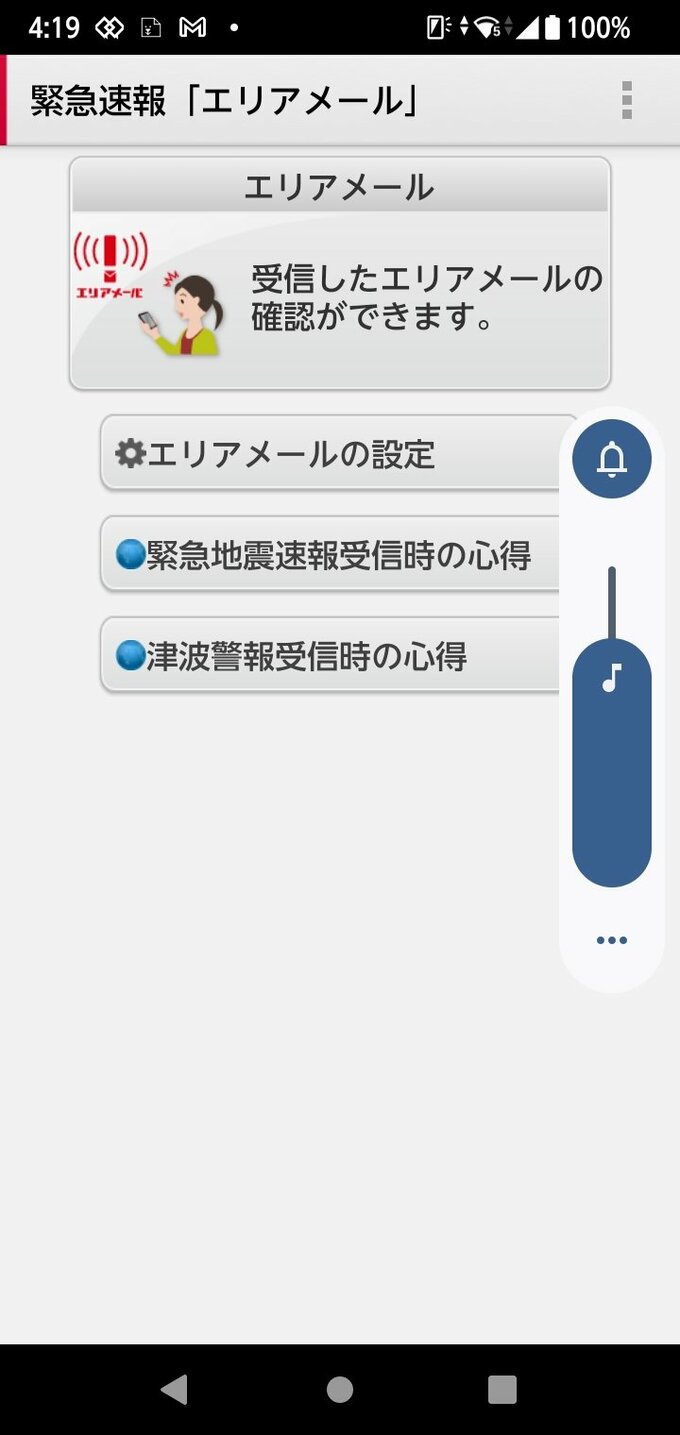This screenshot has width=680, height=1435.
Task: Go to the home screen
Action: [x=340, y=1389]
